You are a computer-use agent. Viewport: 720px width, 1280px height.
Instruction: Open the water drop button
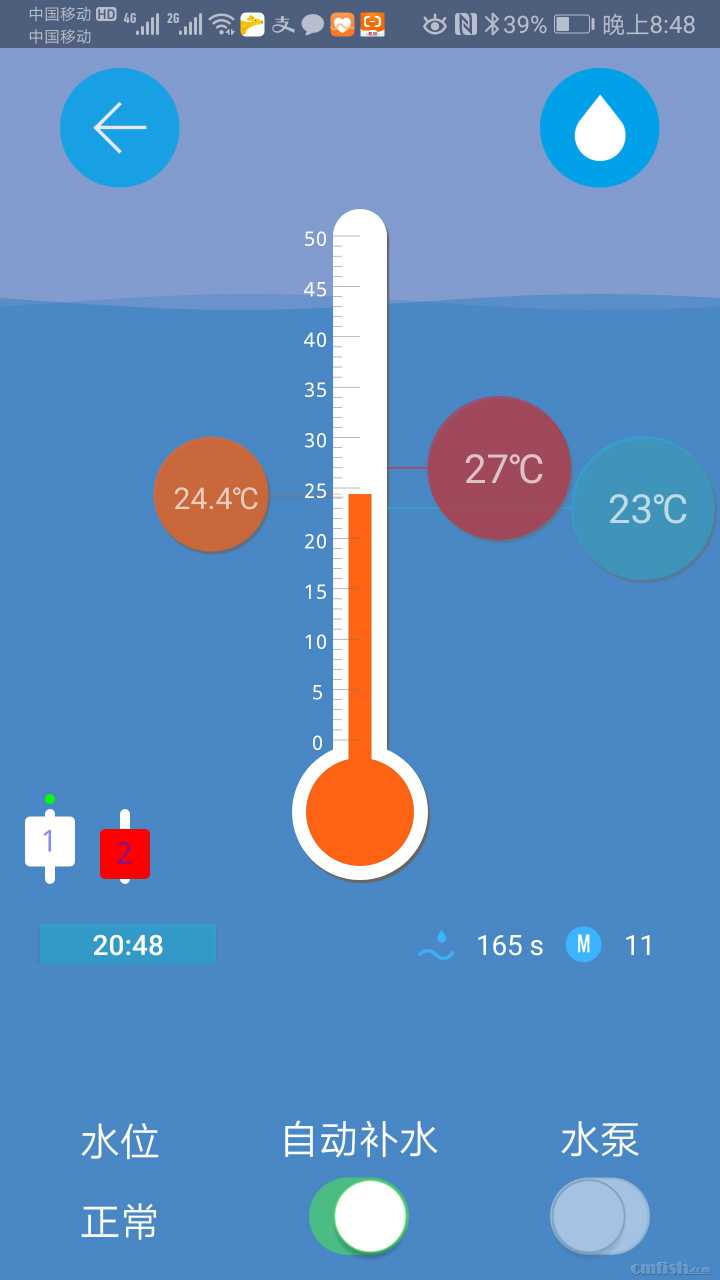coord(599,128)
